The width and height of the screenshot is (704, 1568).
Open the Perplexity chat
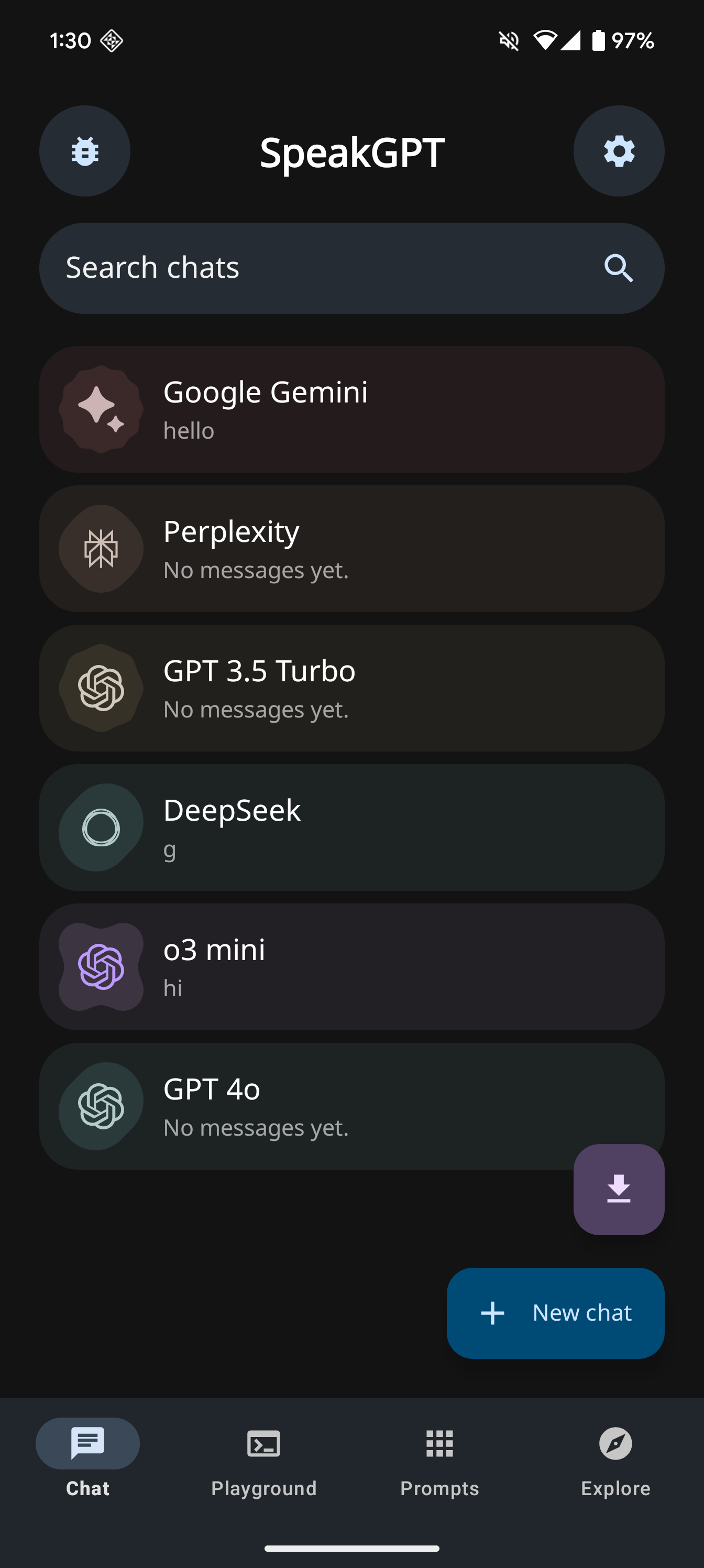[351, 549]
